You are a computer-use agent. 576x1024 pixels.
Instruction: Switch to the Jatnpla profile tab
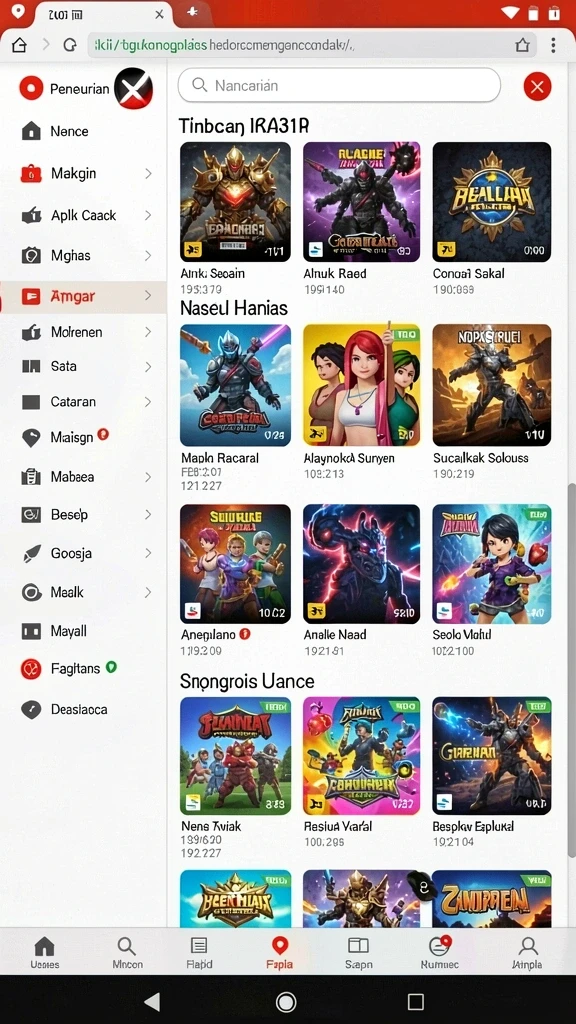tap(527, 952)
